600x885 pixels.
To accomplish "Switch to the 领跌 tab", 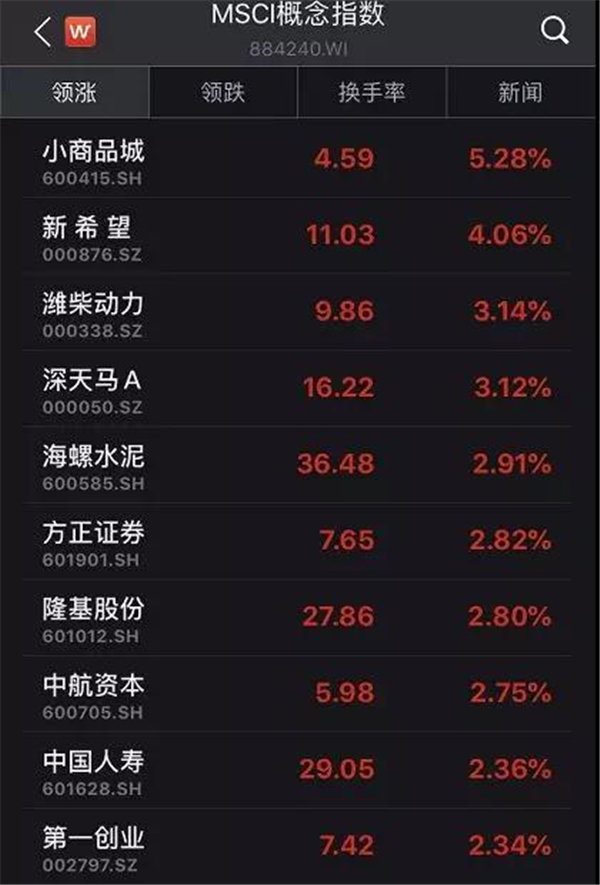I will 222,93.
